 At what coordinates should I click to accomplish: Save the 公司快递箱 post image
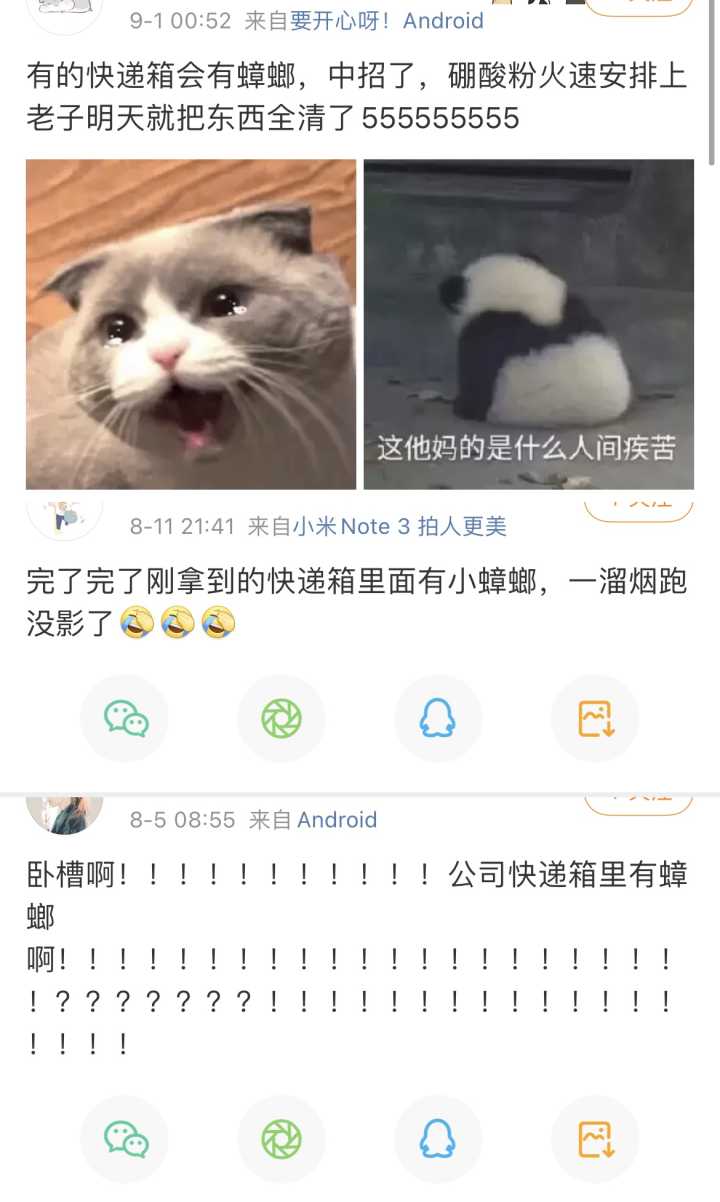595,1138
